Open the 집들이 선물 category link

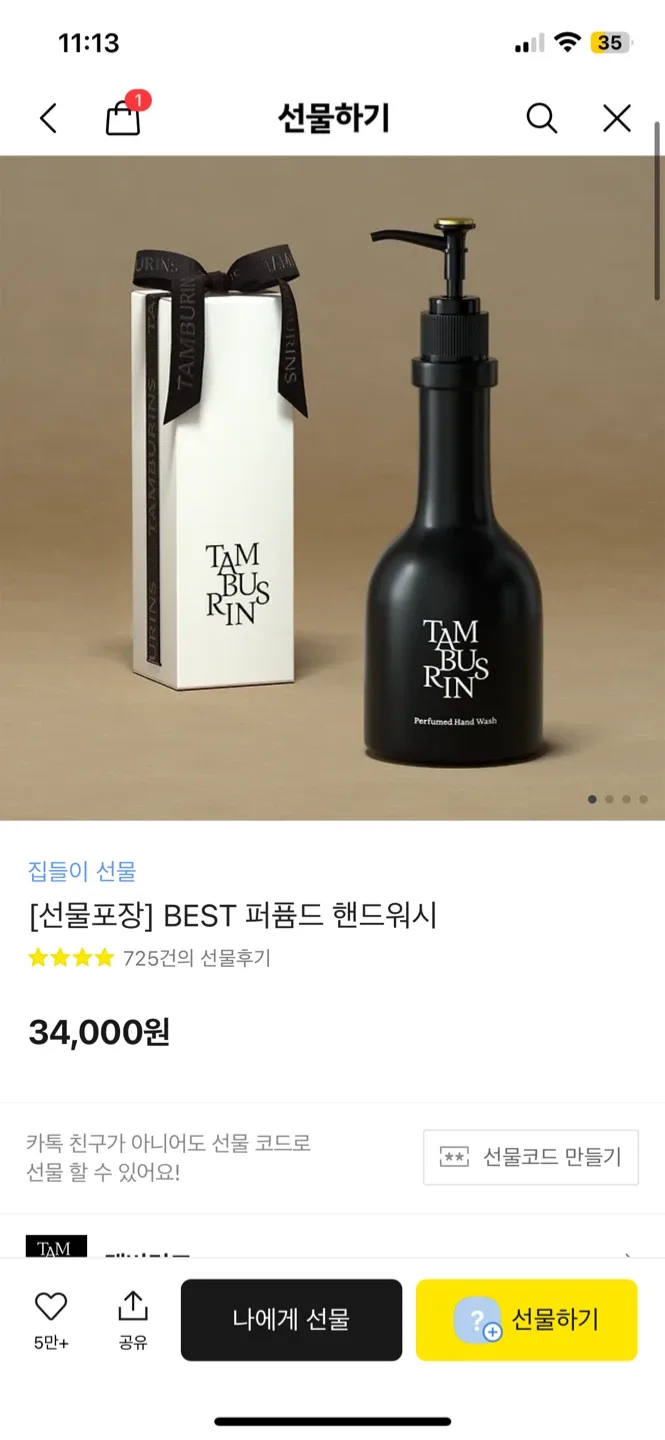click(82, 871)
